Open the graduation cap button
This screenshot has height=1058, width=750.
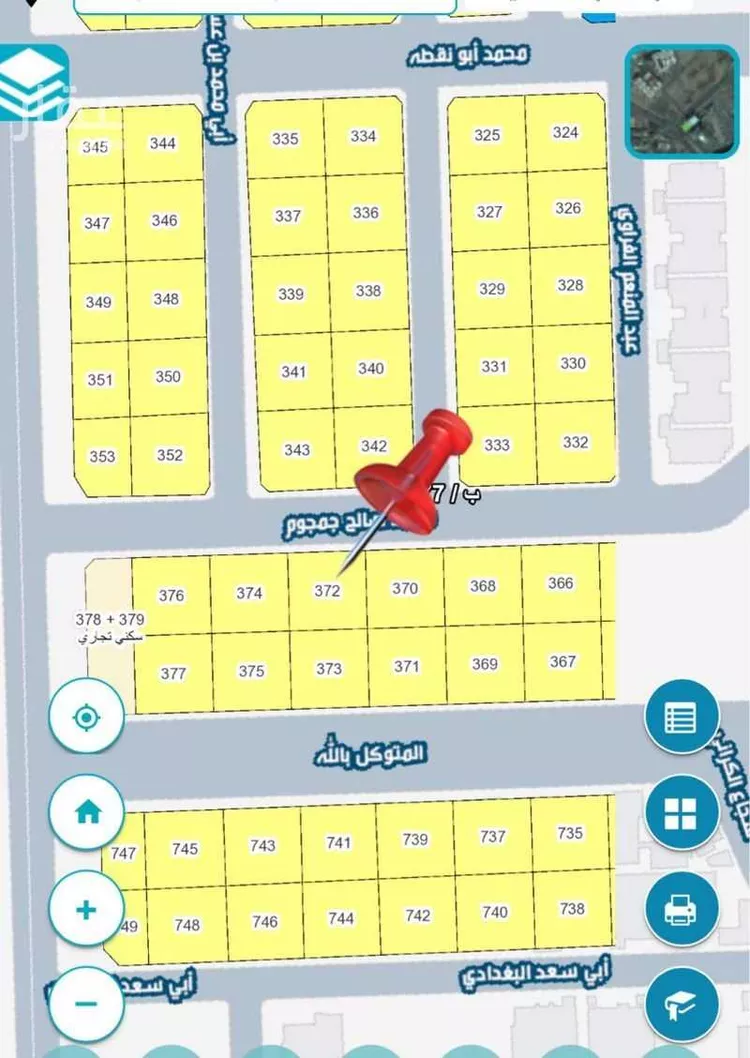(681, 1002)
